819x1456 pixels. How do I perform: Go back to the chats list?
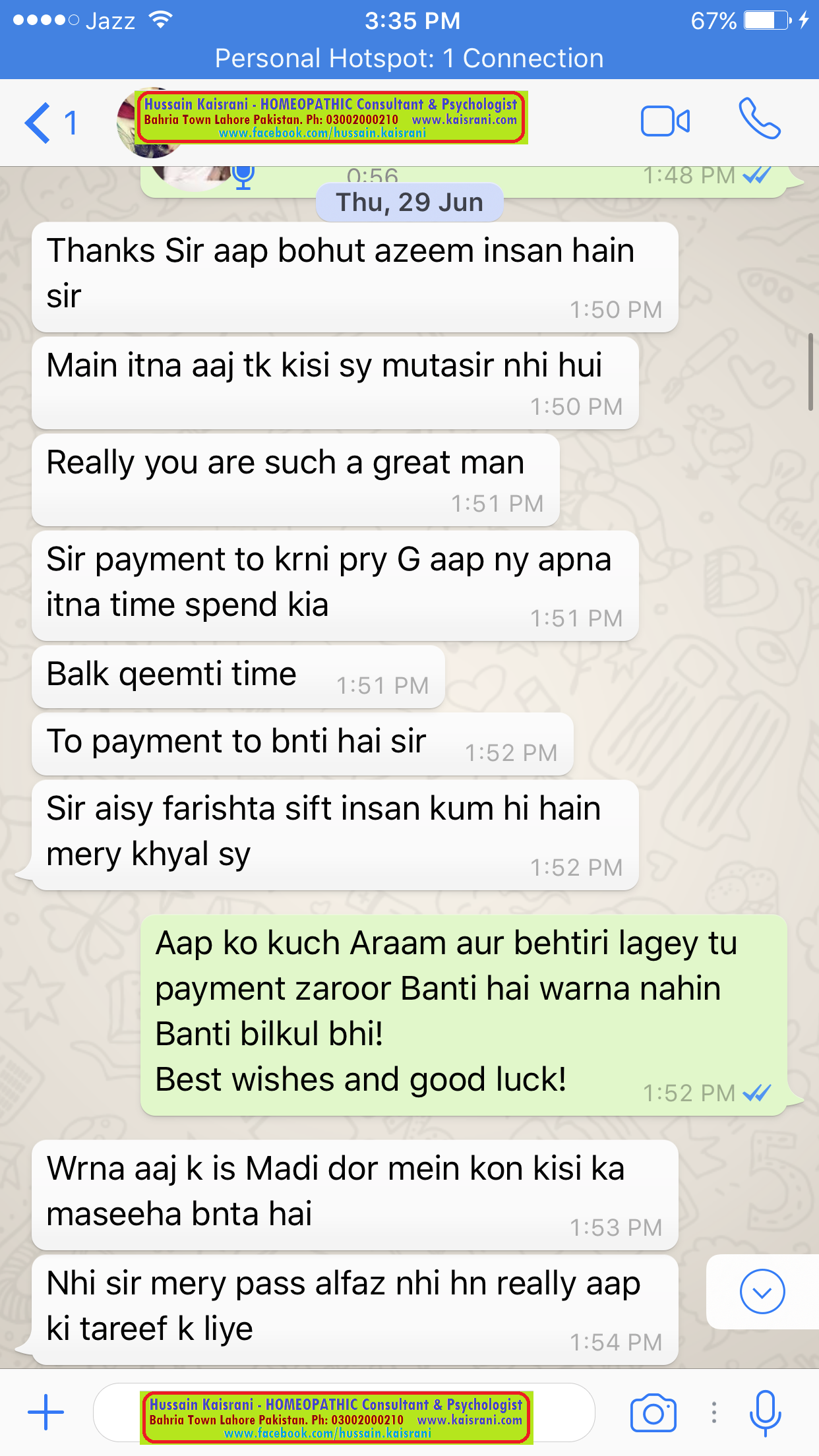pos(51,123)
